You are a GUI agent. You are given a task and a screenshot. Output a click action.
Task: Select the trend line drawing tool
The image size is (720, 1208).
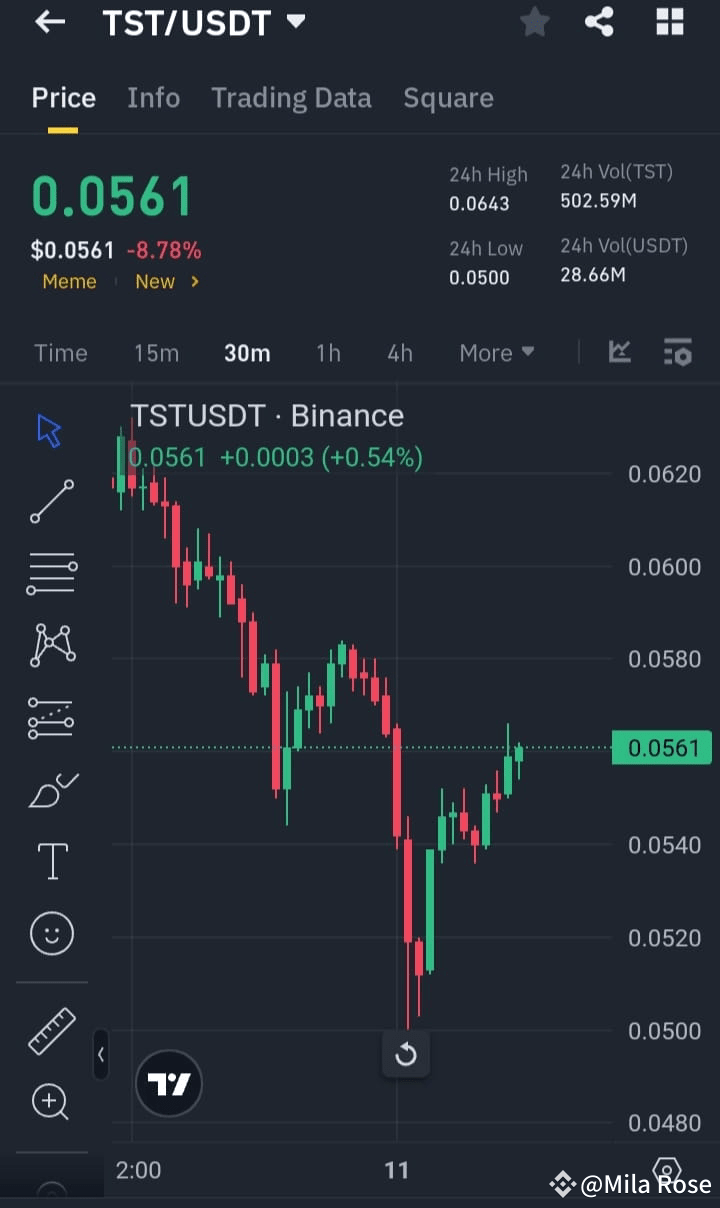point(50,500)
